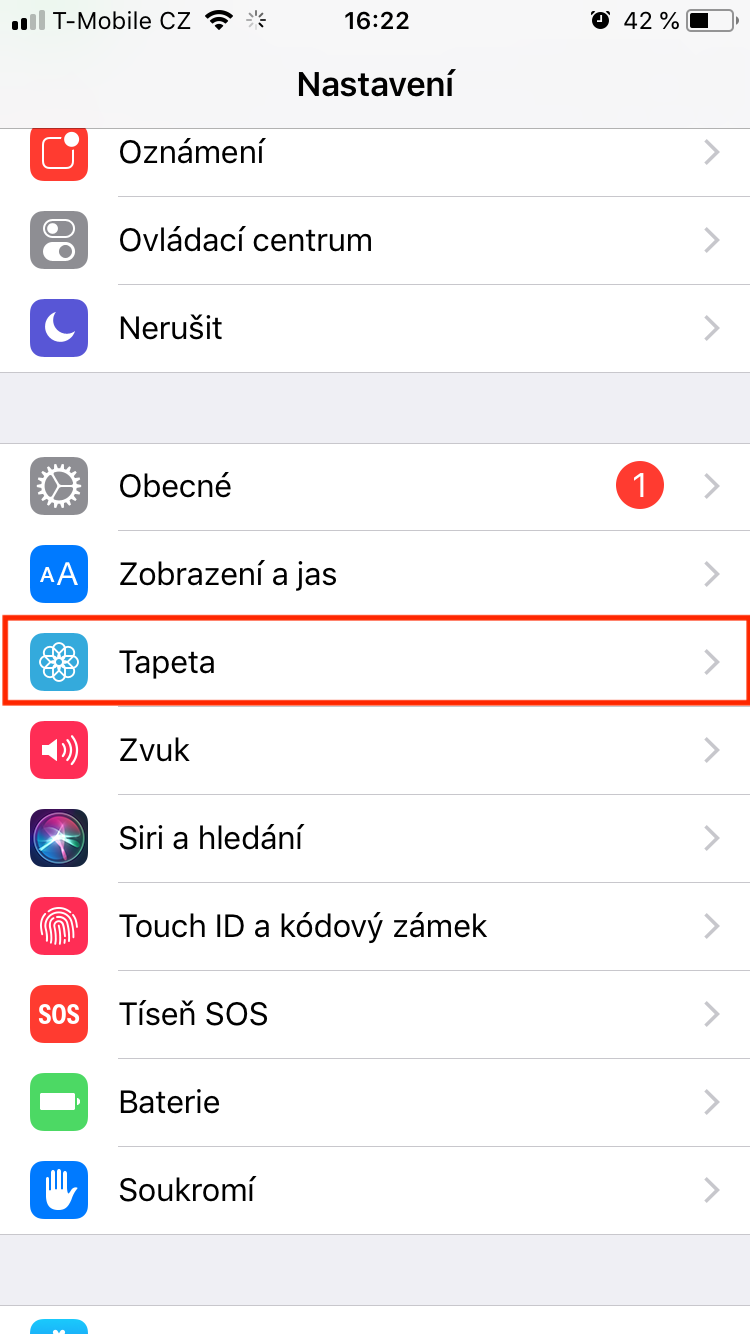Go to Nerušit settings
The width and height of the screenshot is (750, 1334).
pos(375,328)
